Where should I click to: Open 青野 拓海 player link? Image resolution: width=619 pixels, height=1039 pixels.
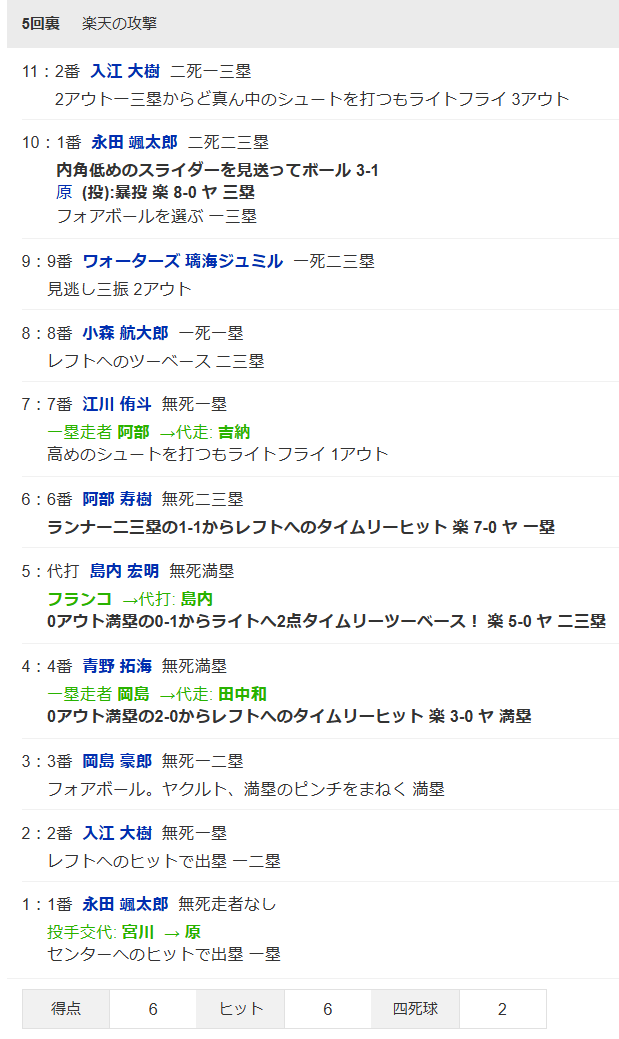pos(117,665)
